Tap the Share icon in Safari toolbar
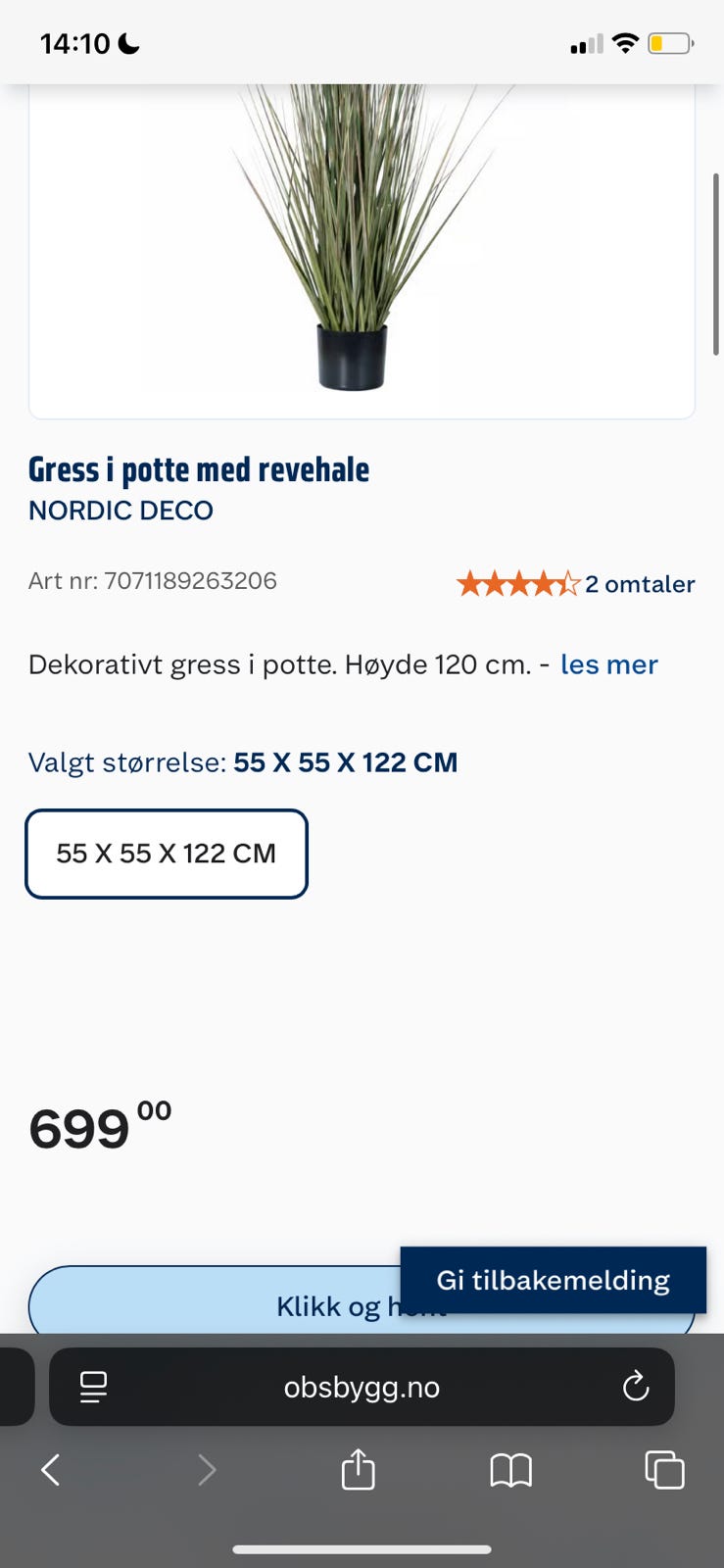Screen dimensions: 724x1568 (x=358, y=1470)
